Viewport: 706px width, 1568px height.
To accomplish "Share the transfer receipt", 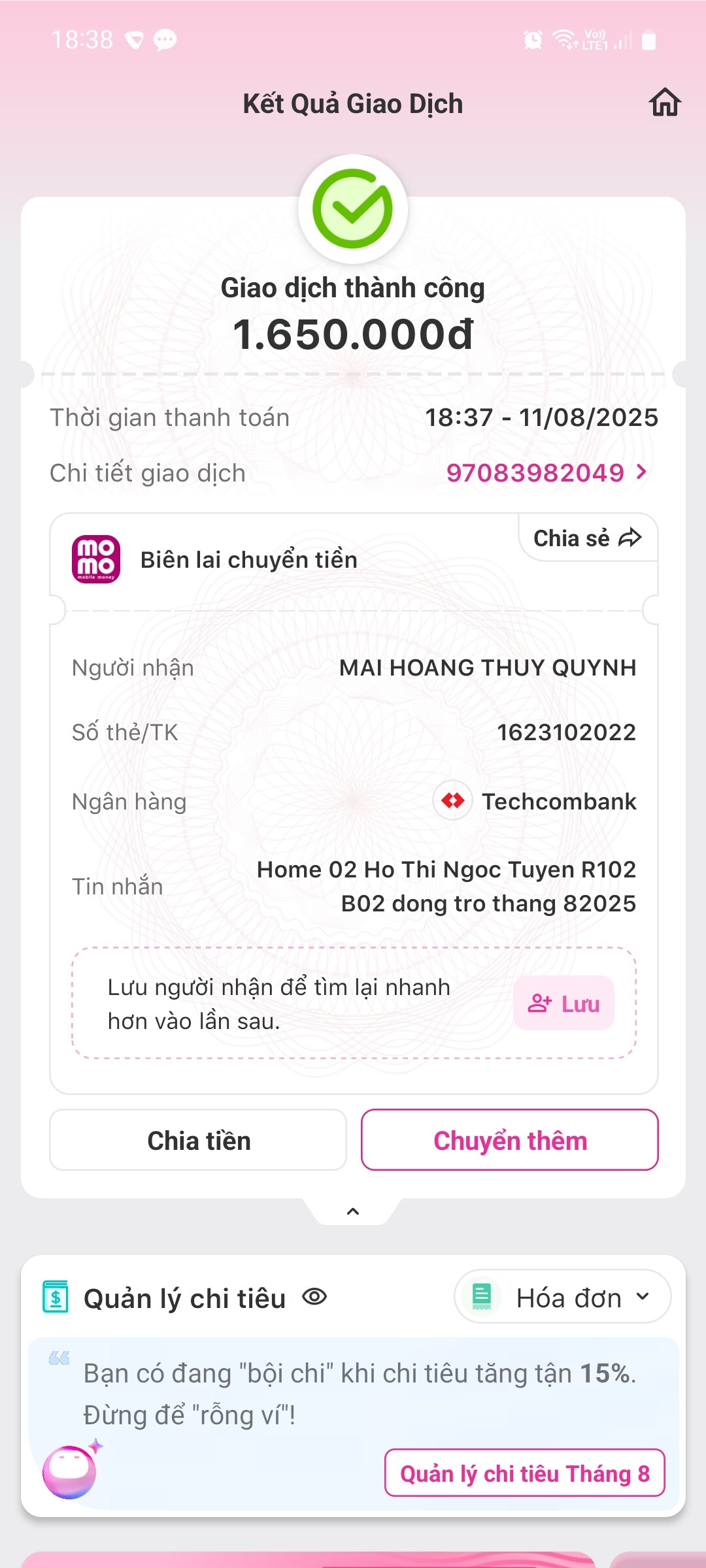I will coord(587,538).
